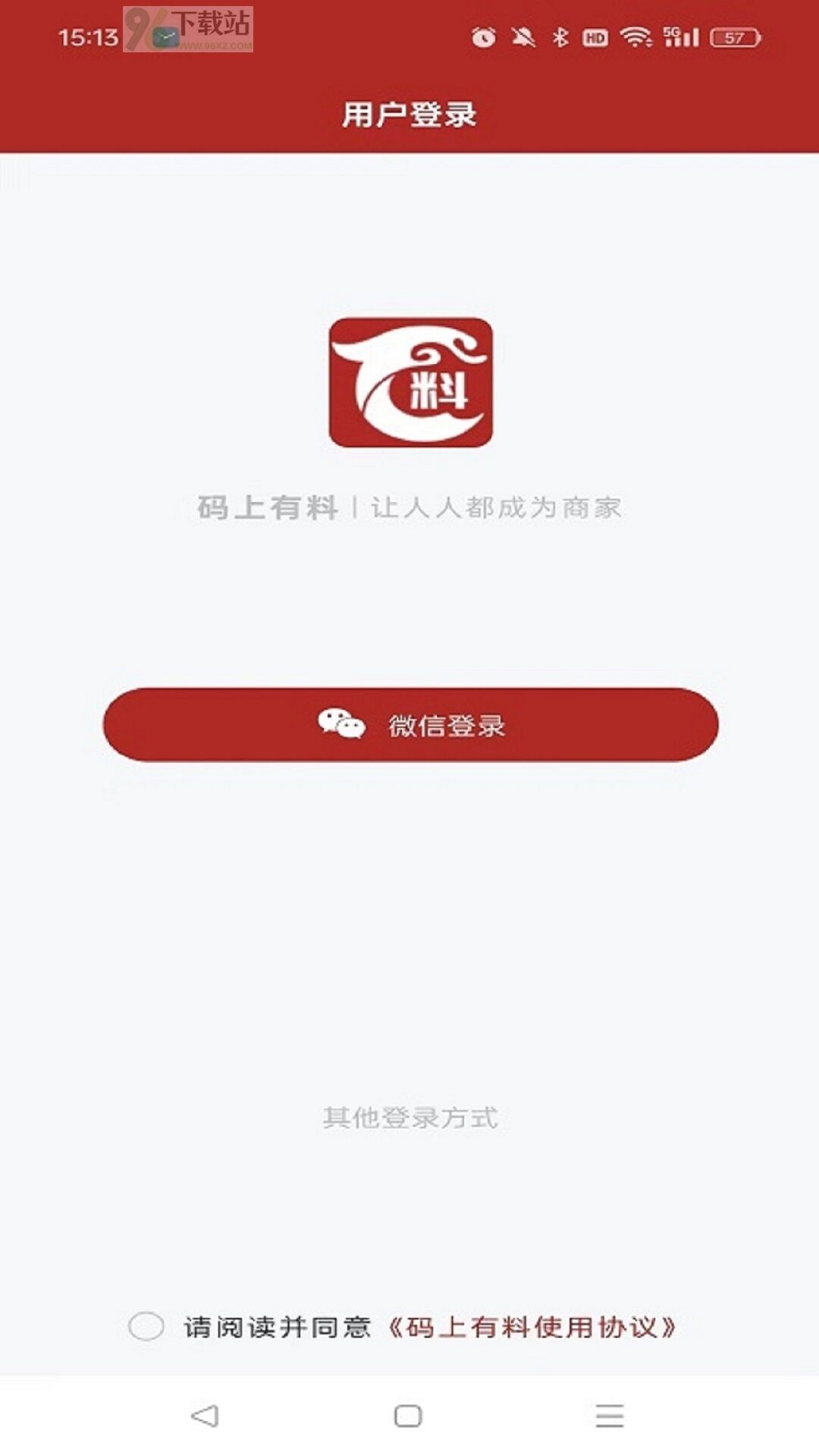
Task: Open the 《码上有料使用协议》 link
Action: tap(532, 1327)
